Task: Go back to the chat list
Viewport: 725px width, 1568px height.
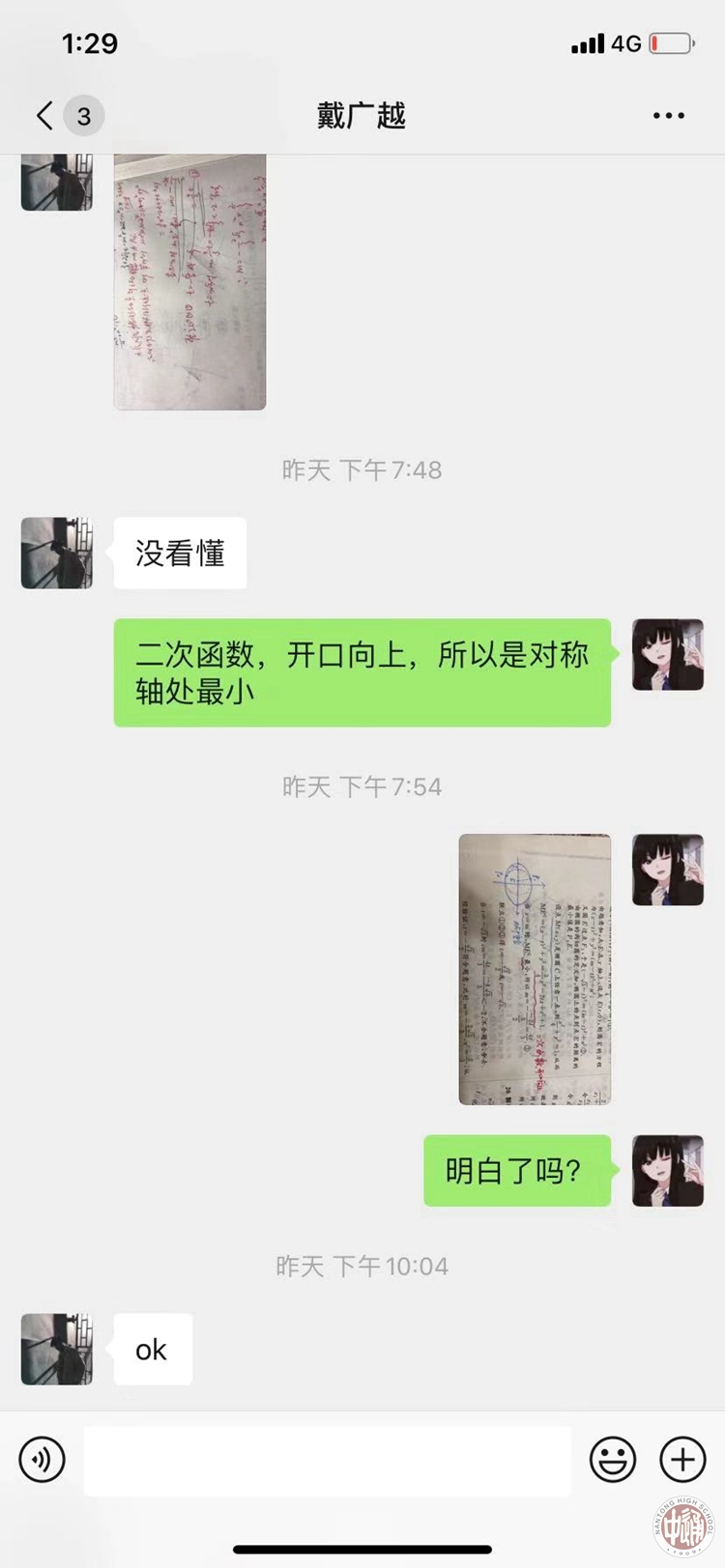Action: point(45,116)
